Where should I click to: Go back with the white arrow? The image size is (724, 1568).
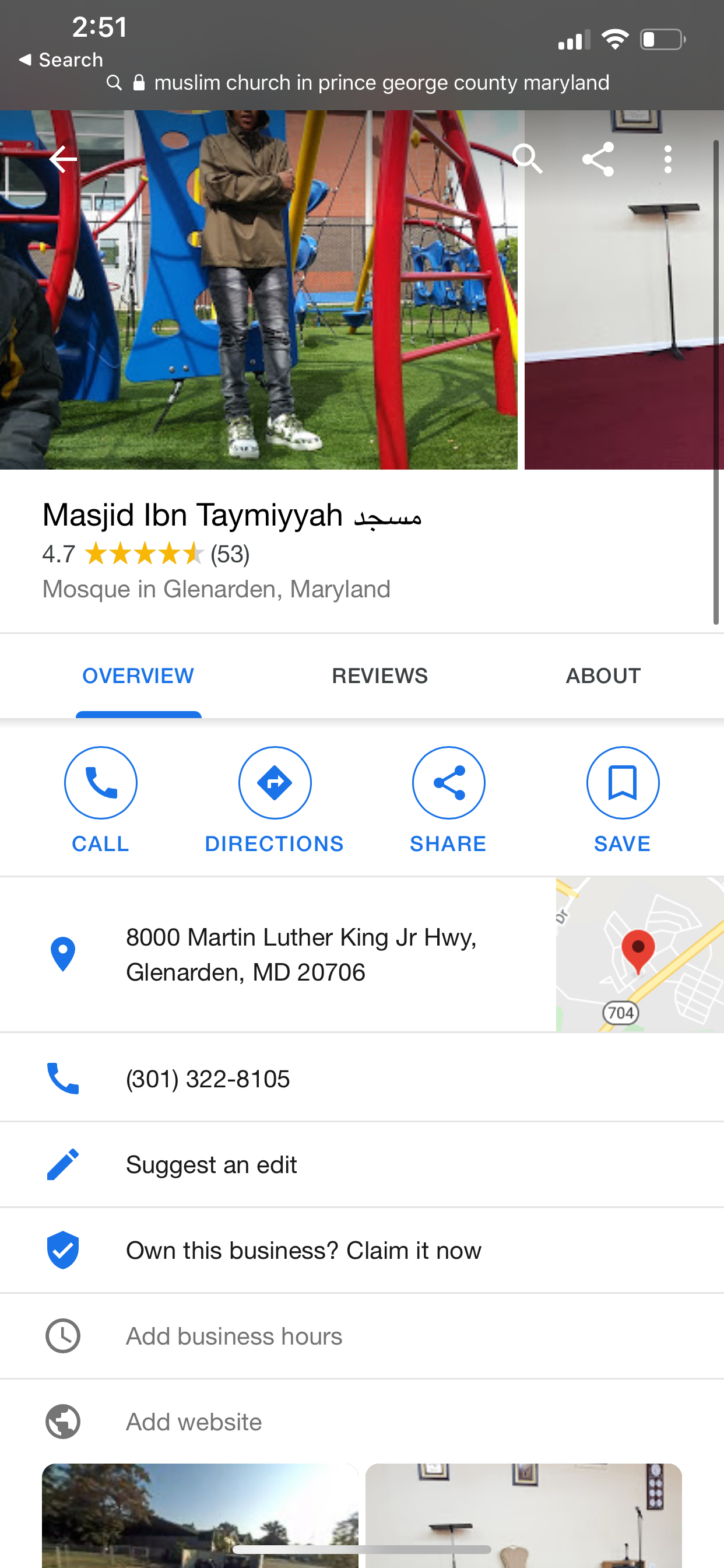tap(63, 159)
